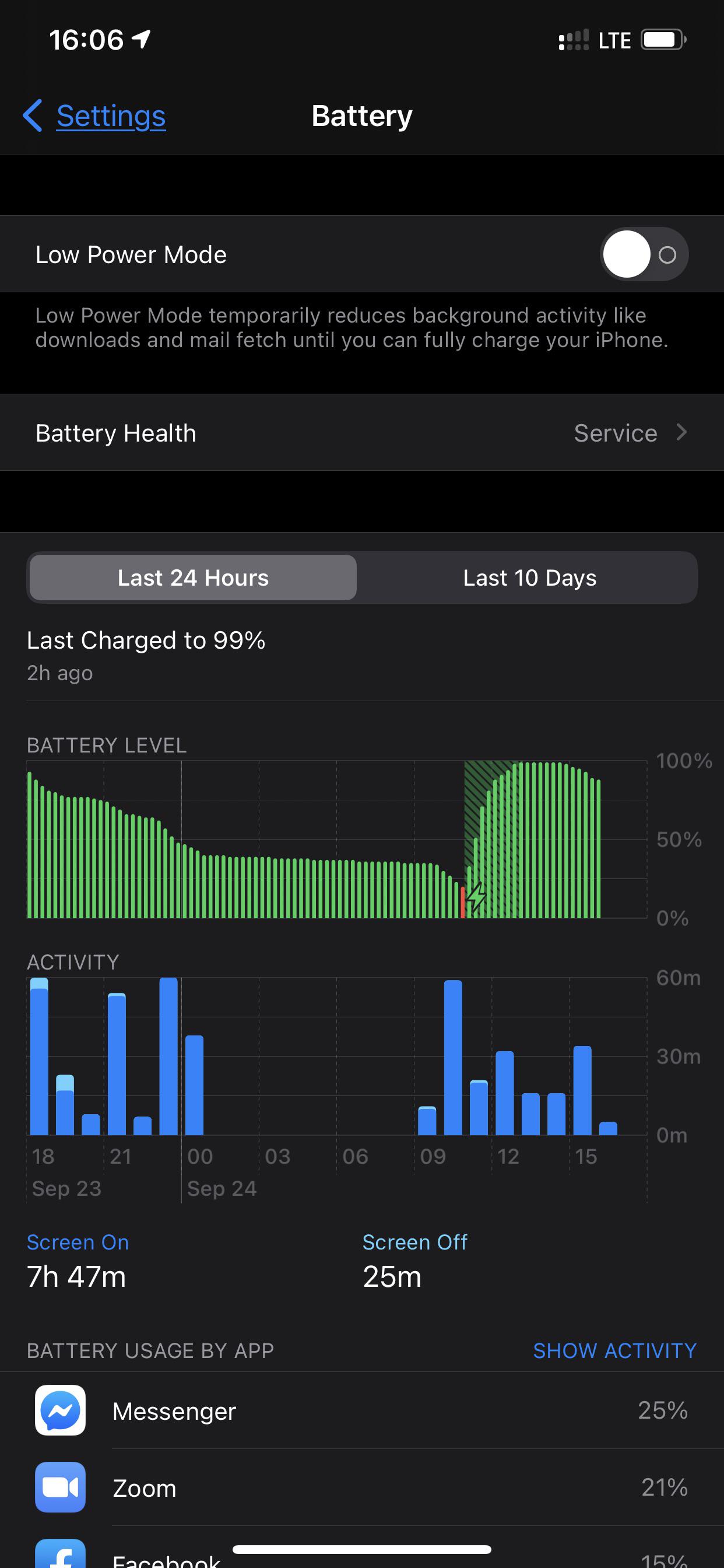Go back using the Settings link
The width and height of the screenshot is (724, 1568).
pos(110,116)
